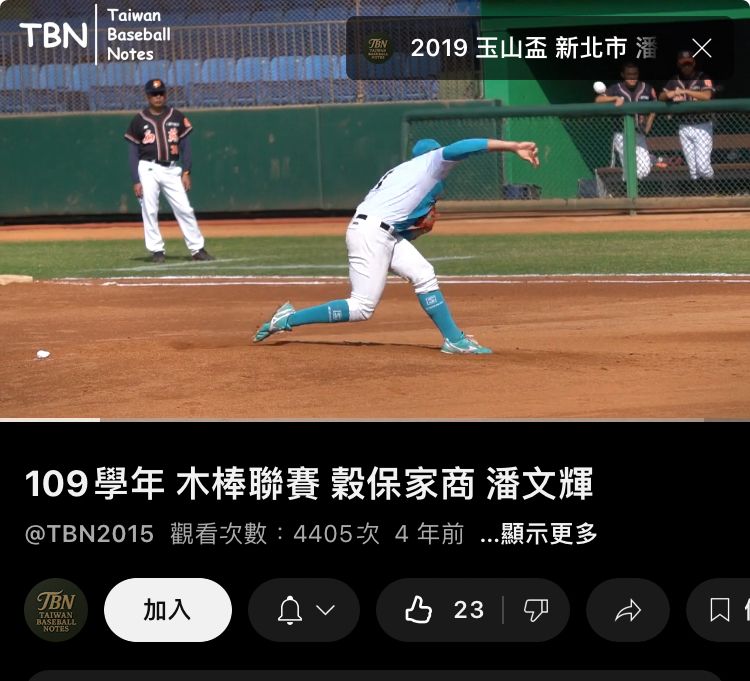Image resolution: width=750 pixels, height=681 pixels.
Task: Expand description via 顯示更多
Action: coord(539,535)
